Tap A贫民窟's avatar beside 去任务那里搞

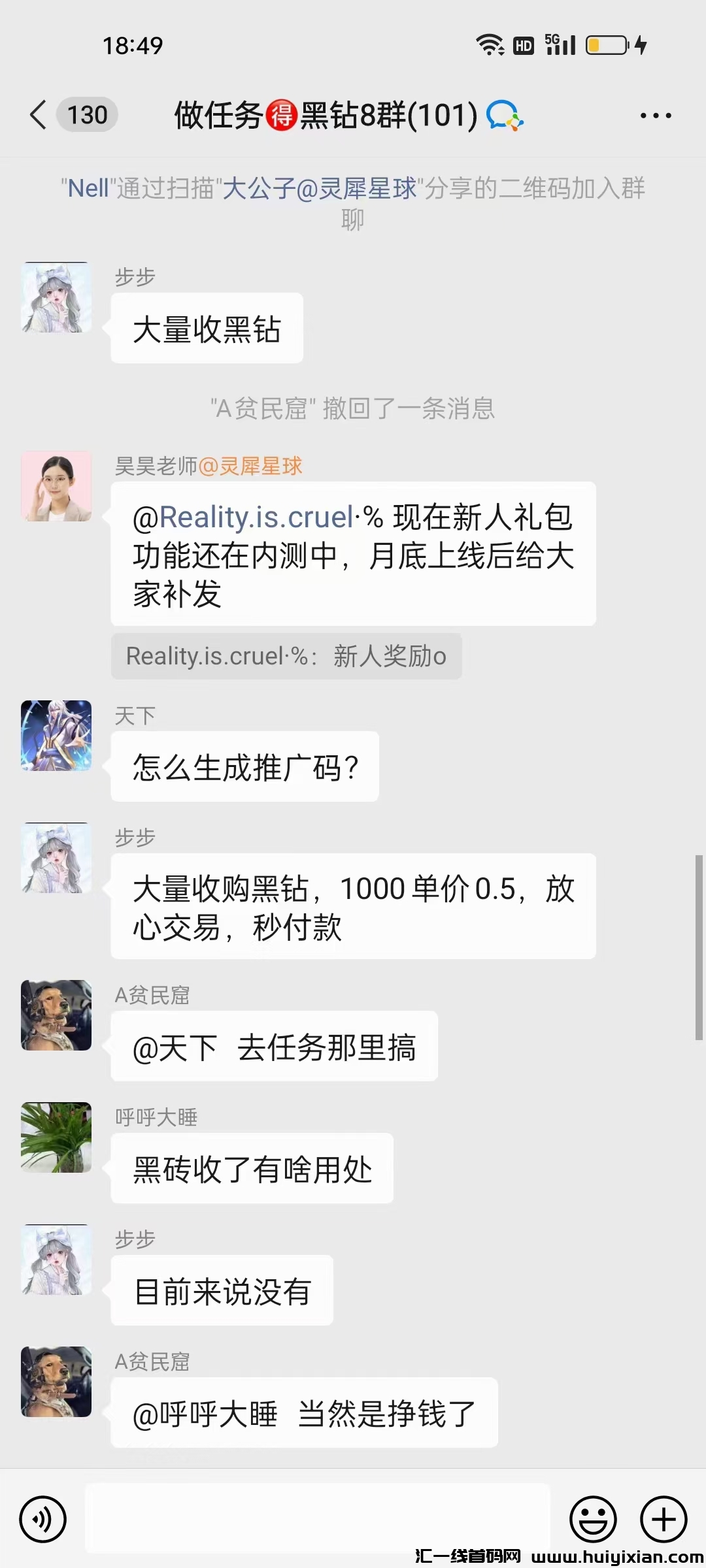[x=56, y=1015]
